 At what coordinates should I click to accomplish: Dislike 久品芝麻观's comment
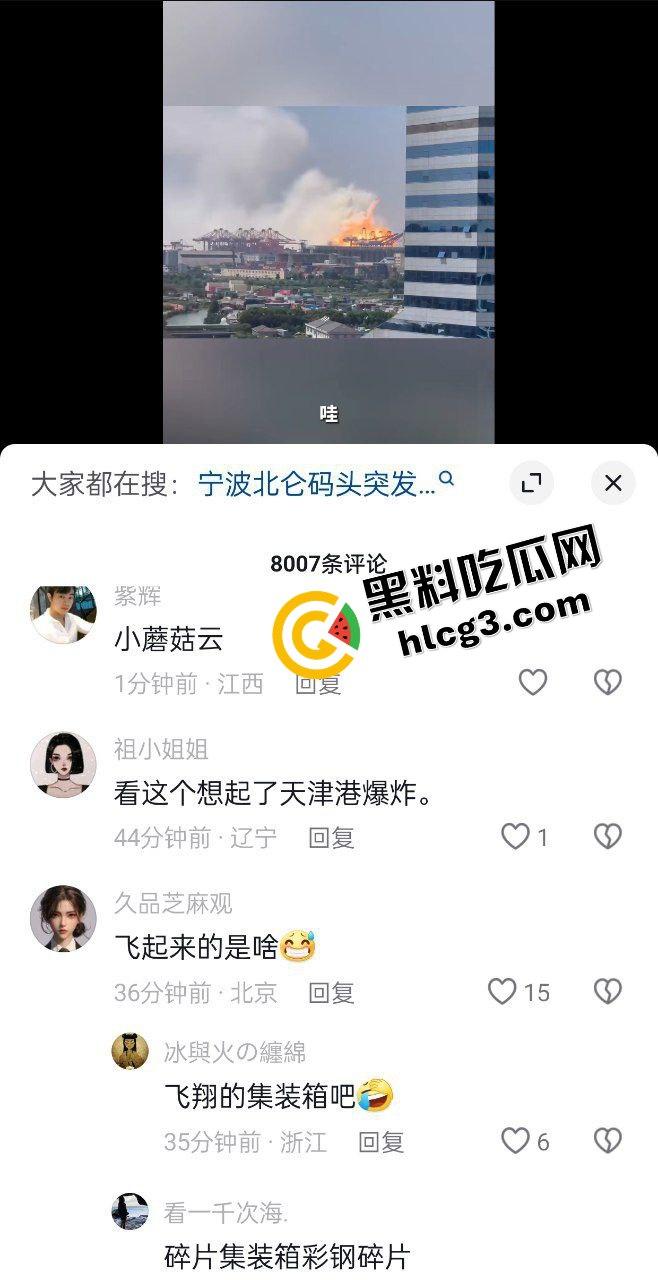pos(608,992)
